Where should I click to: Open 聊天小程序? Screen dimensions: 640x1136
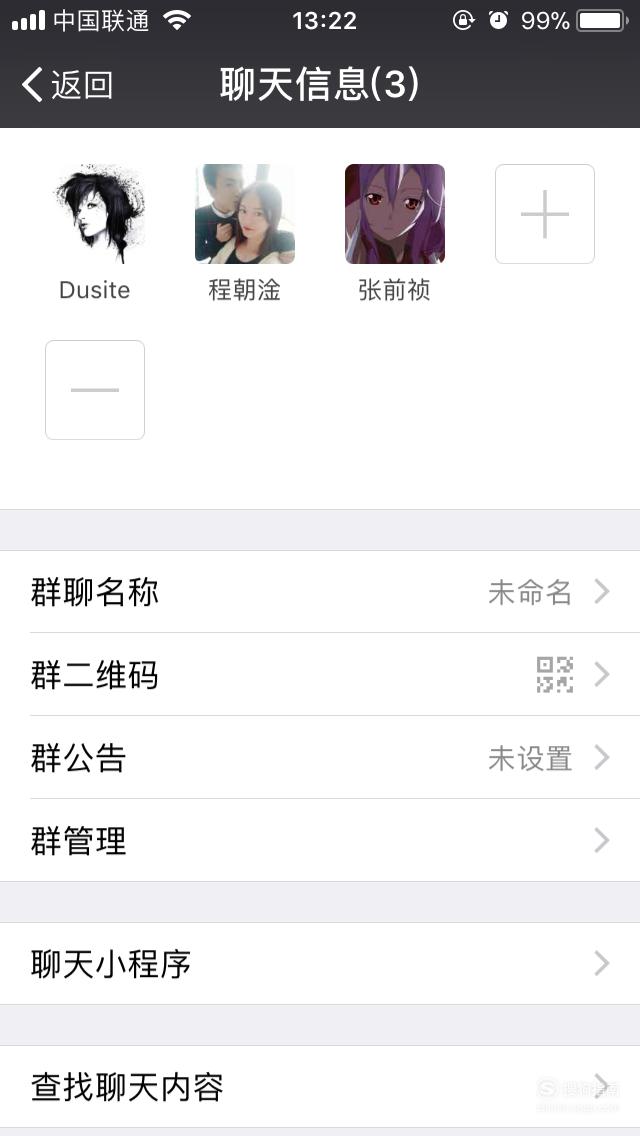click(x=320, y=964)
